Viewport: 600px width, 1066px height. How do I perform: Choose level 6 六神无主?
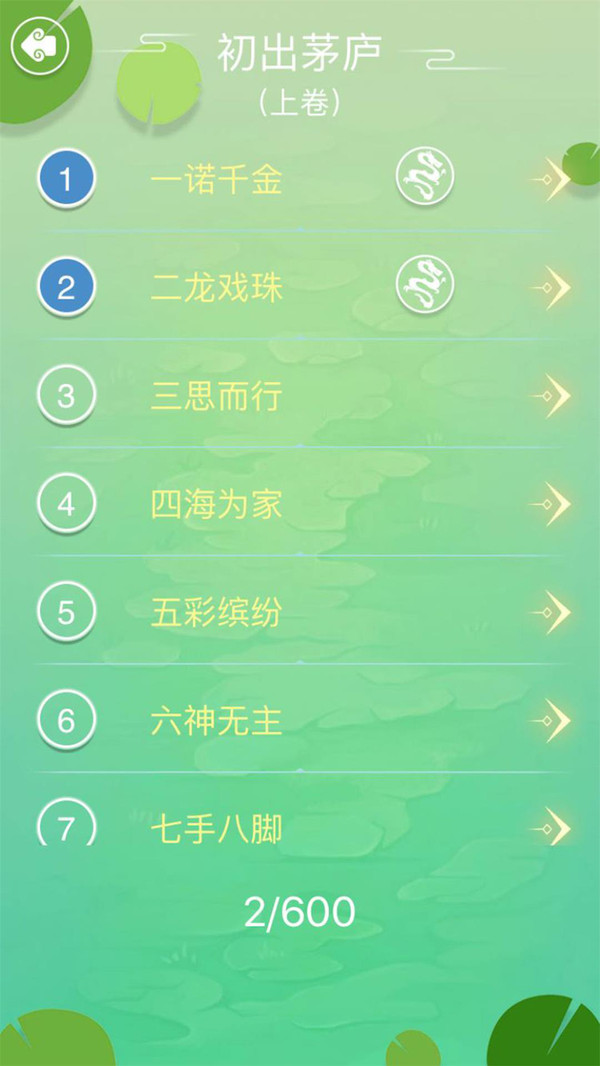click(217, 720)
